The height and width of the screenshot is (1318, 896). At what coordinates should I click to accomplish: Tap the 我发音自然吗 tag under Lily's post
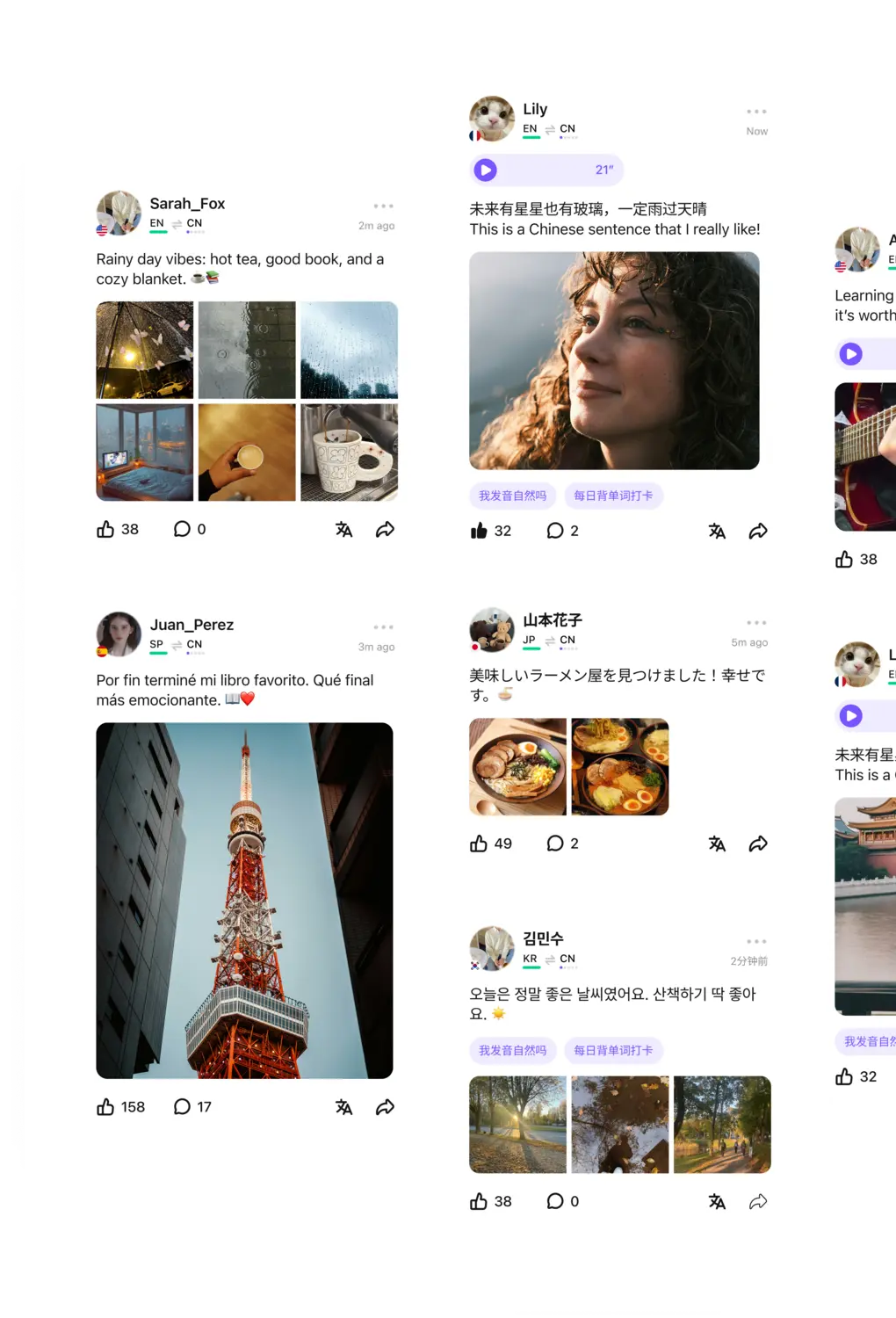click(512, 496)
